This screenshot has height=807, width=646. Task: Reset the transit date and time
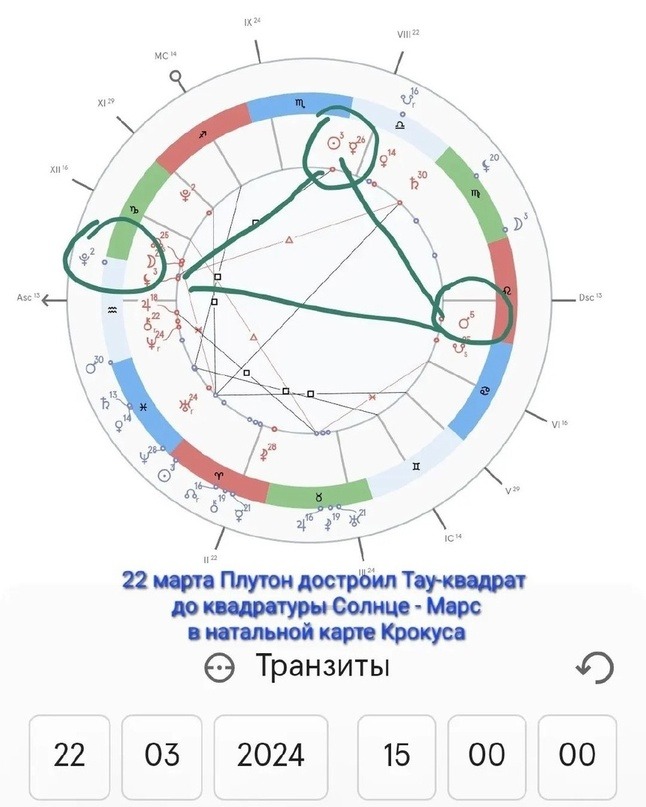pyautogui.click(x=596, y=668)
